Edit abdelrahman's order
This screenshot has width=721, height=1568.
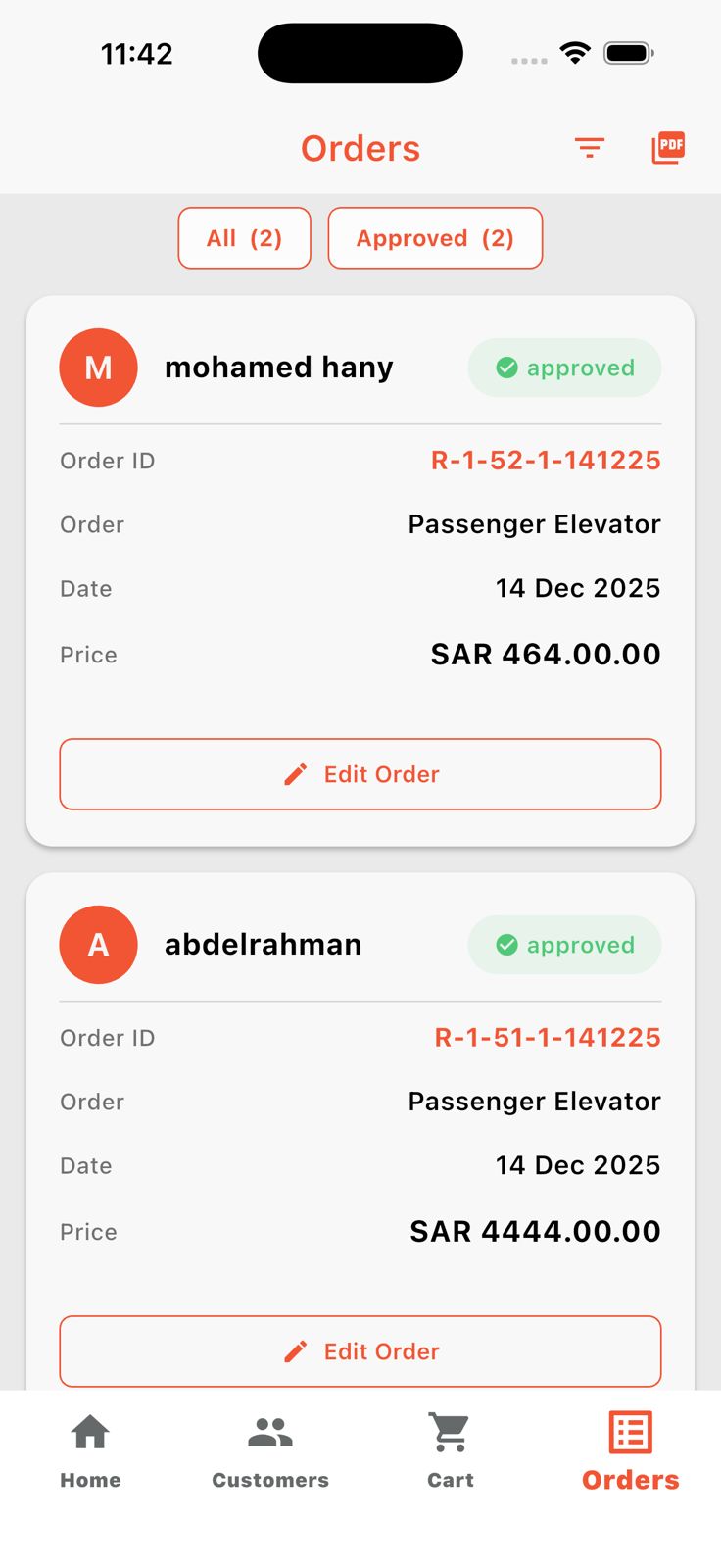tap(360, 1351)
